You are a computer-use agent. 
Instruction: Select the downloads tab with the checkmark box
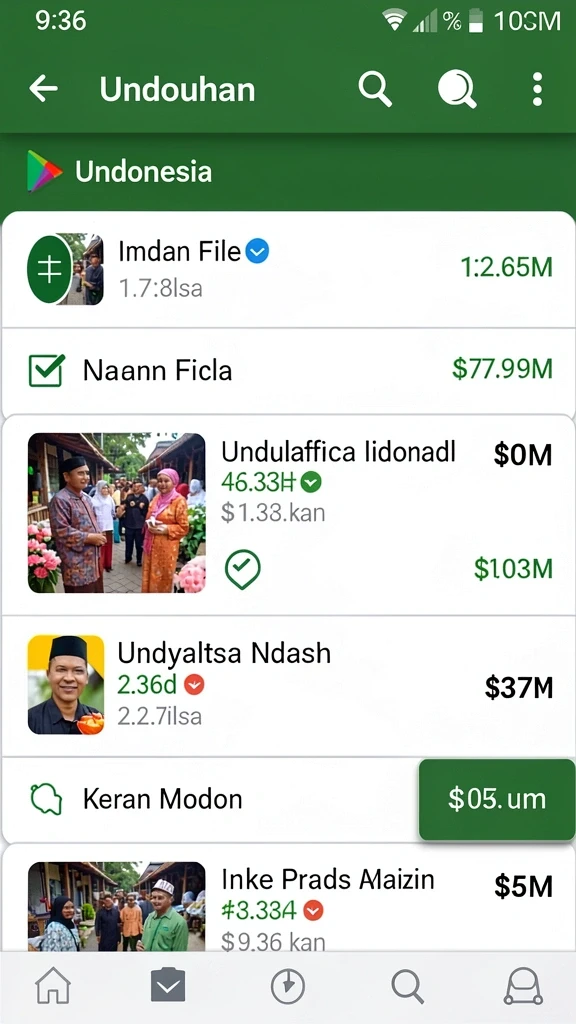168,985
